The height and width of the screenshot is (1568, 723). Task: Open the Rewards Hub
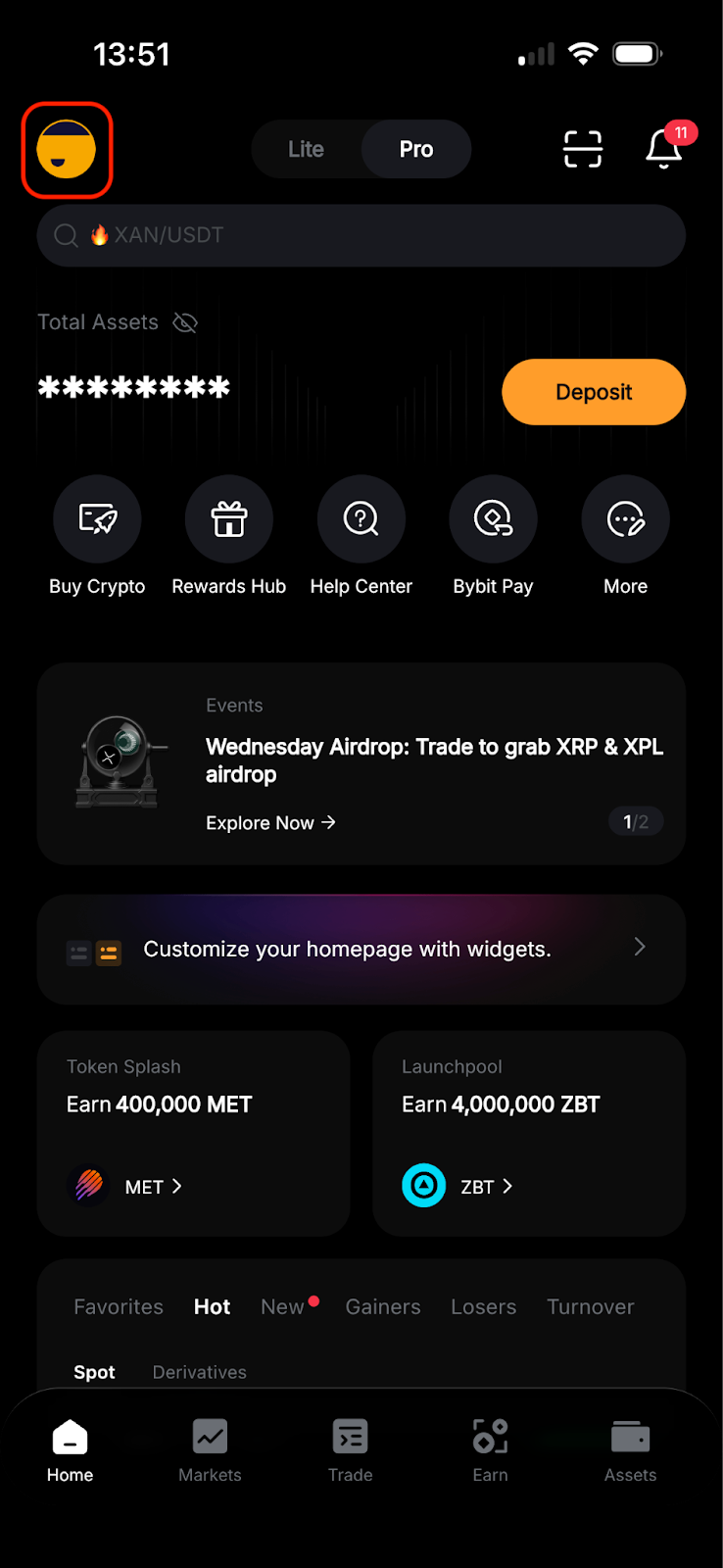(229, 519)
